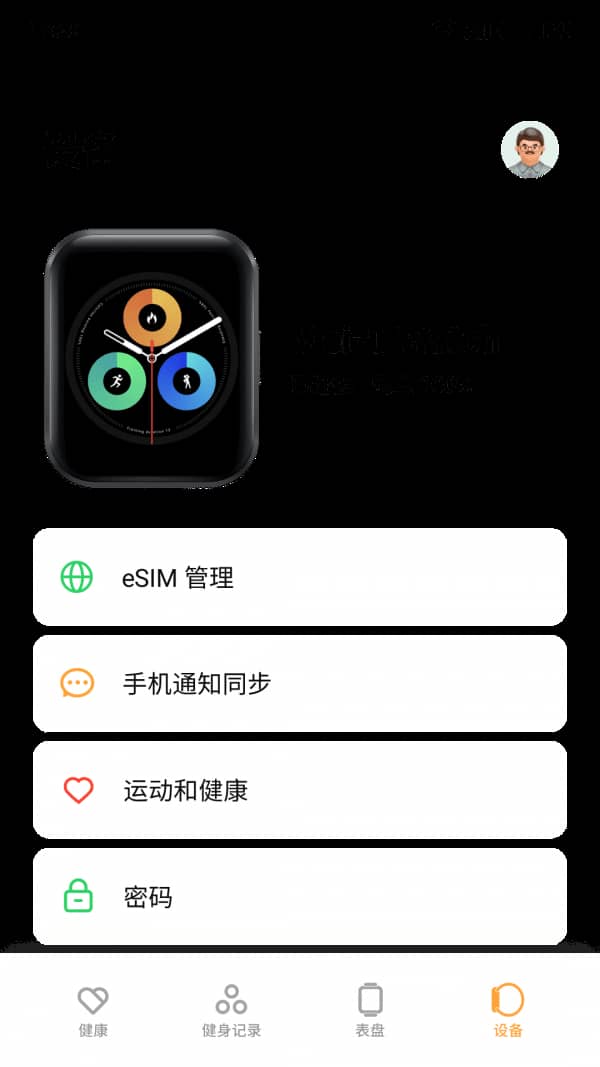Viewport: 600px width, 1067px height.
Task: Switch to the 健身记录 tab
Action: tap(231, 1012)
